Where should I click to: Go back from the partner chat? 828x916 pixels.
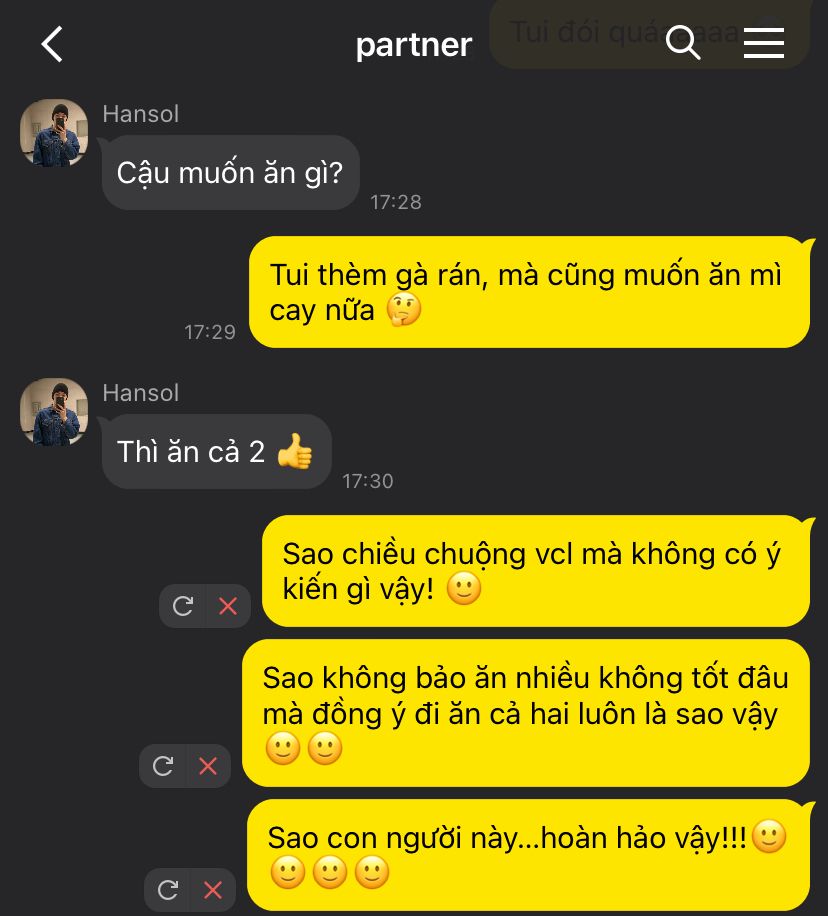52,44
